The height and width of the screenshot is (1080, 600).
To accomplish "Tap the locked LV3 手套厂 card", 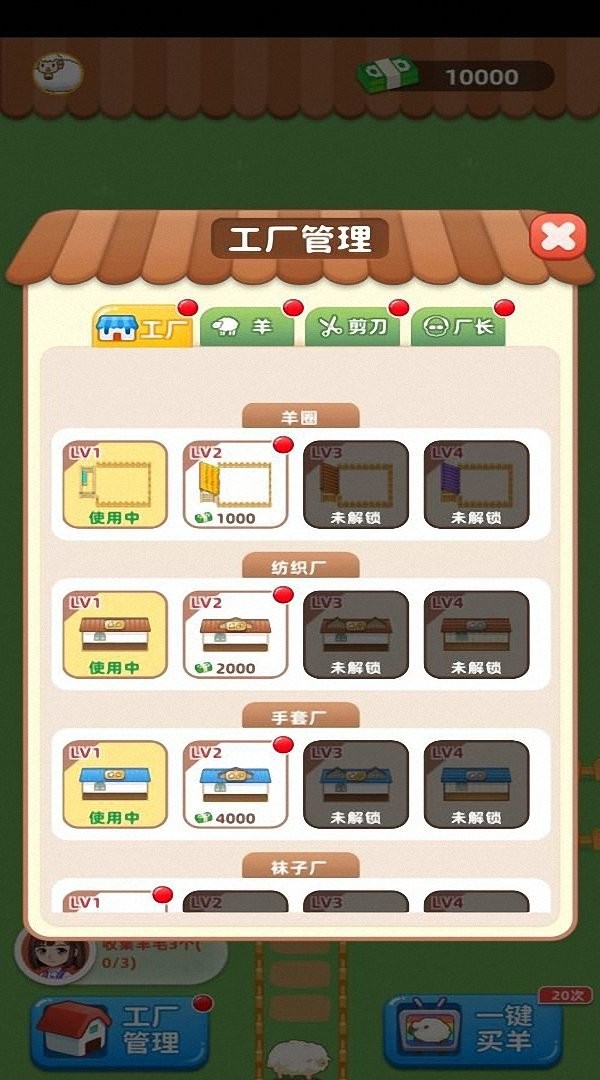I will click(355, 785).
